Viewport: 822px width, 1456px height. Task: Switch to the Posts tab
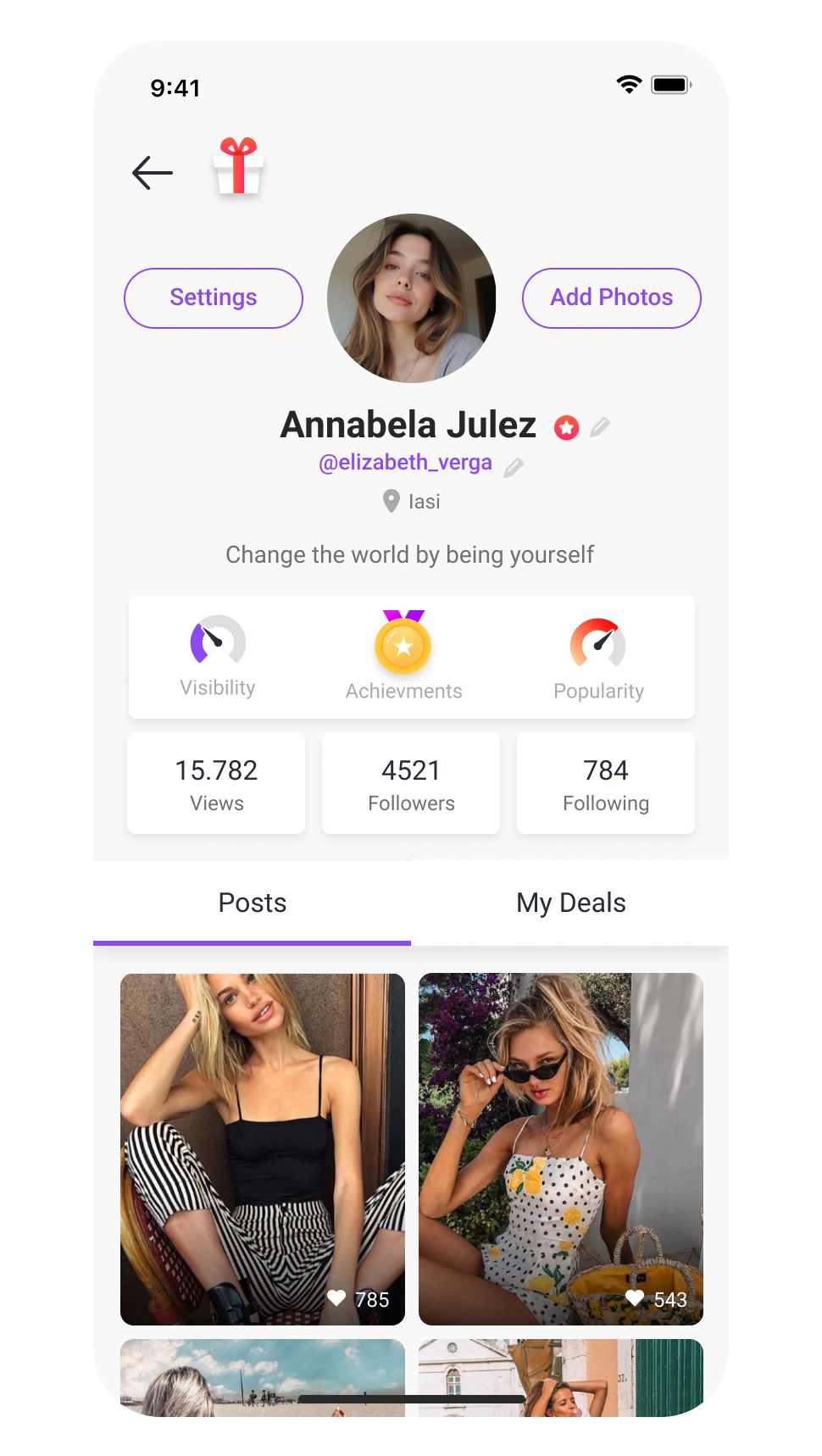pyautogui.click(x=253, y=903)
